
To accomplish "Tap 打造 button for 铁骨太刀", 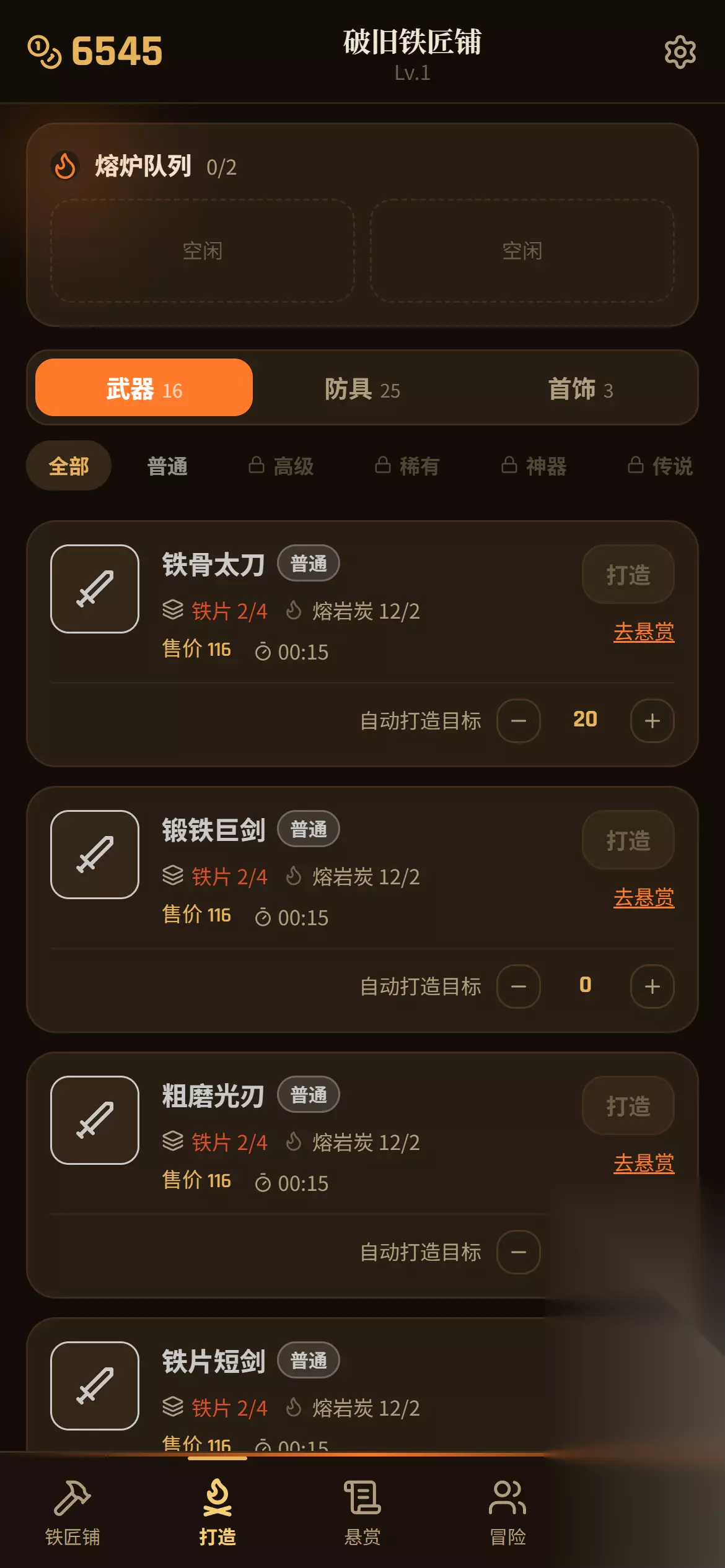I will 628,574.
